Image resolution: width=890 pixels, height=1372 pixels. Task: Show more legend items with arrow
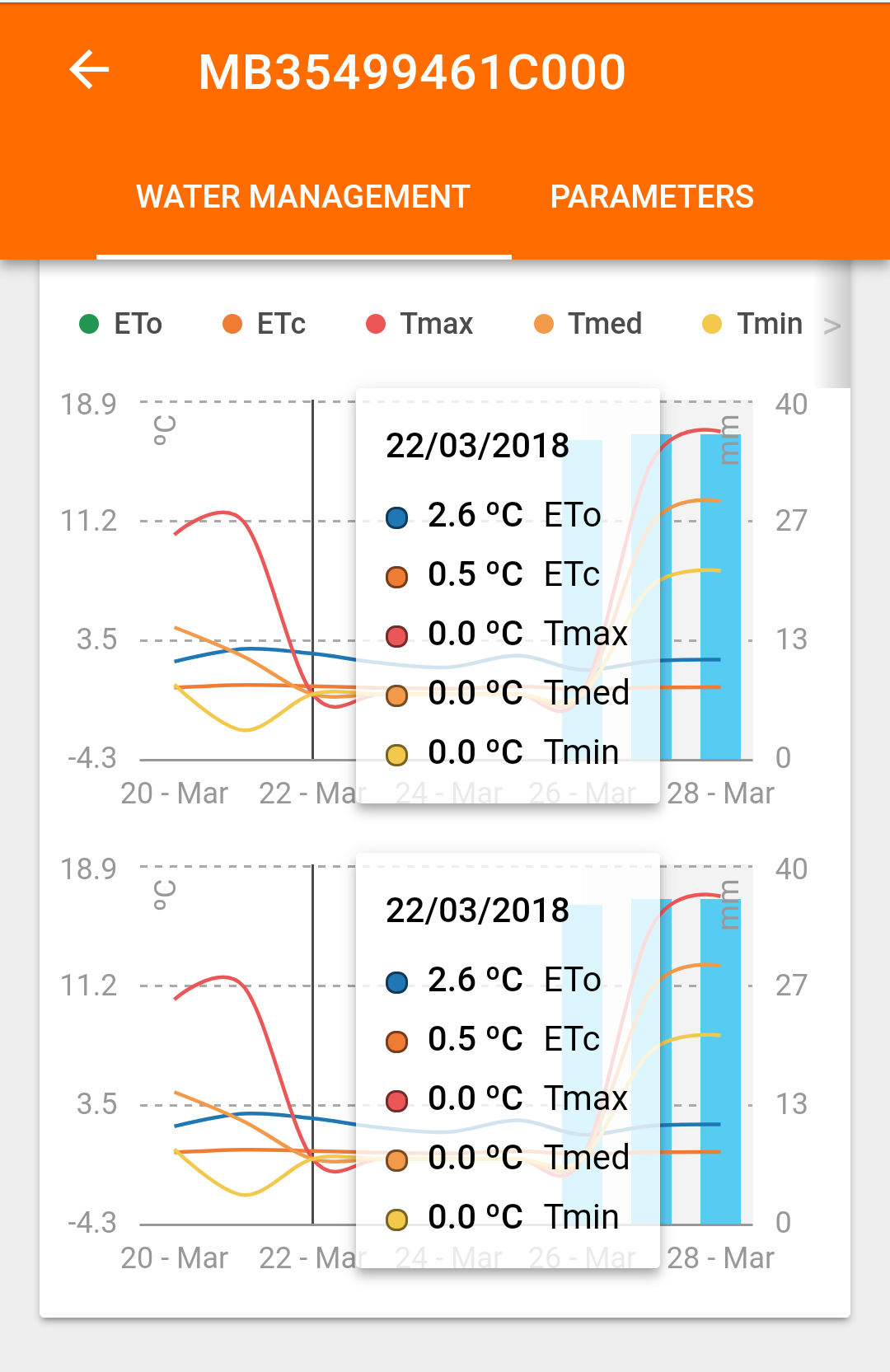tap(832, 326)
